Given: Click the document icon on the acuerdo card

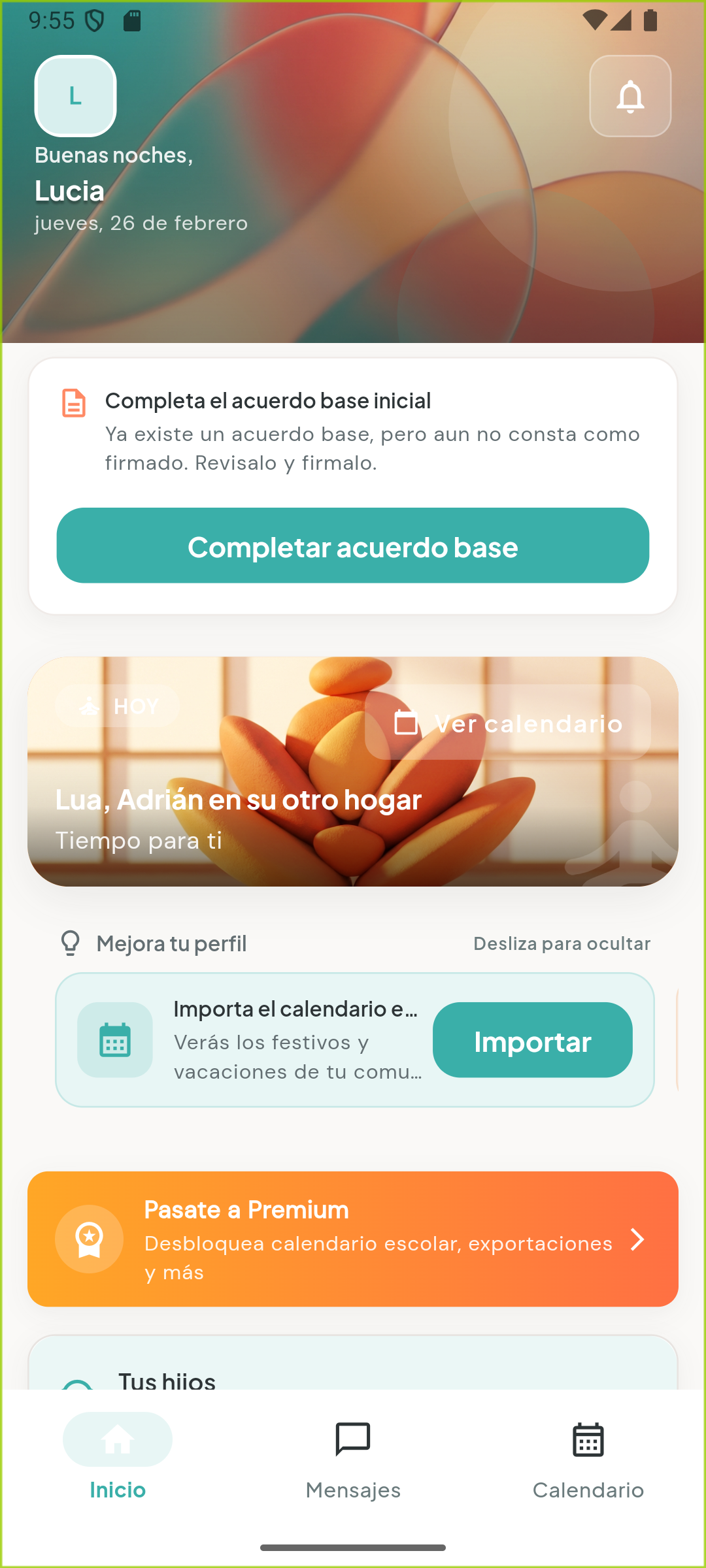Looking at the screenshot, I should [73, 403].
